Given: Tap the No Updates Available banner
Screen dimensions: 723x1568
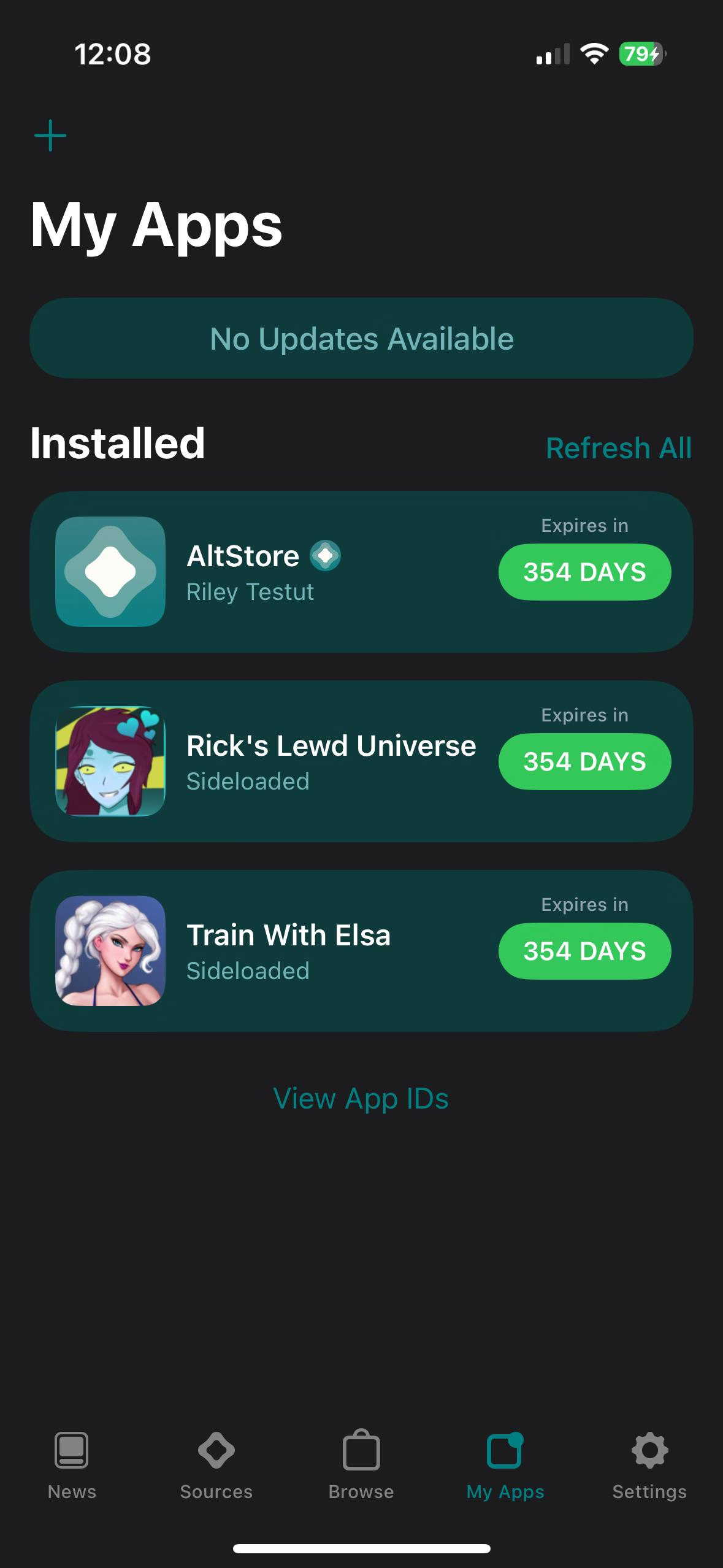Looking at the screenshot, I should tap(361, 339).
